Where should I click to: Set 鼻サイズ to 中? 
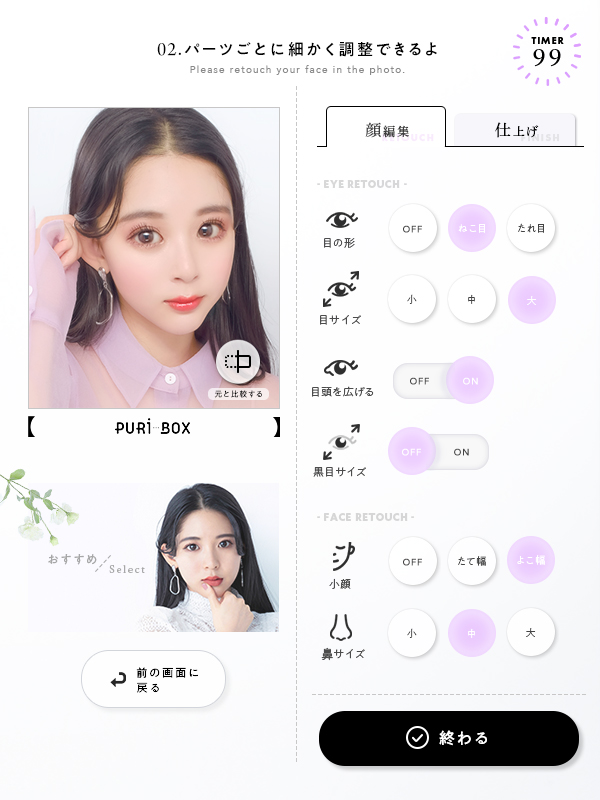coord(472,632)
